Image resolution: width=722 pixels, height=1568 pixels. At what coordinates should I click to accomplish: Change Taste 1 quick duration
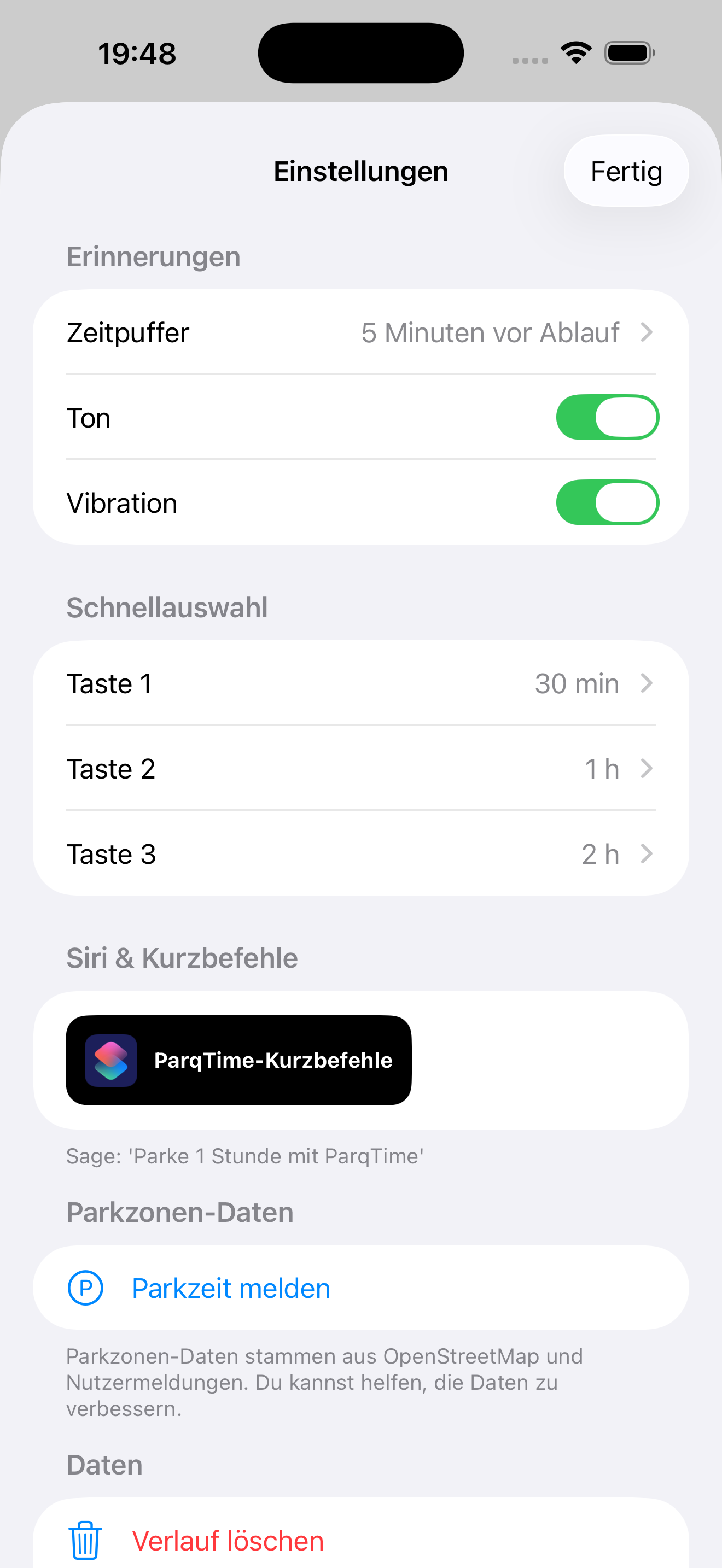tap(360, 683)
